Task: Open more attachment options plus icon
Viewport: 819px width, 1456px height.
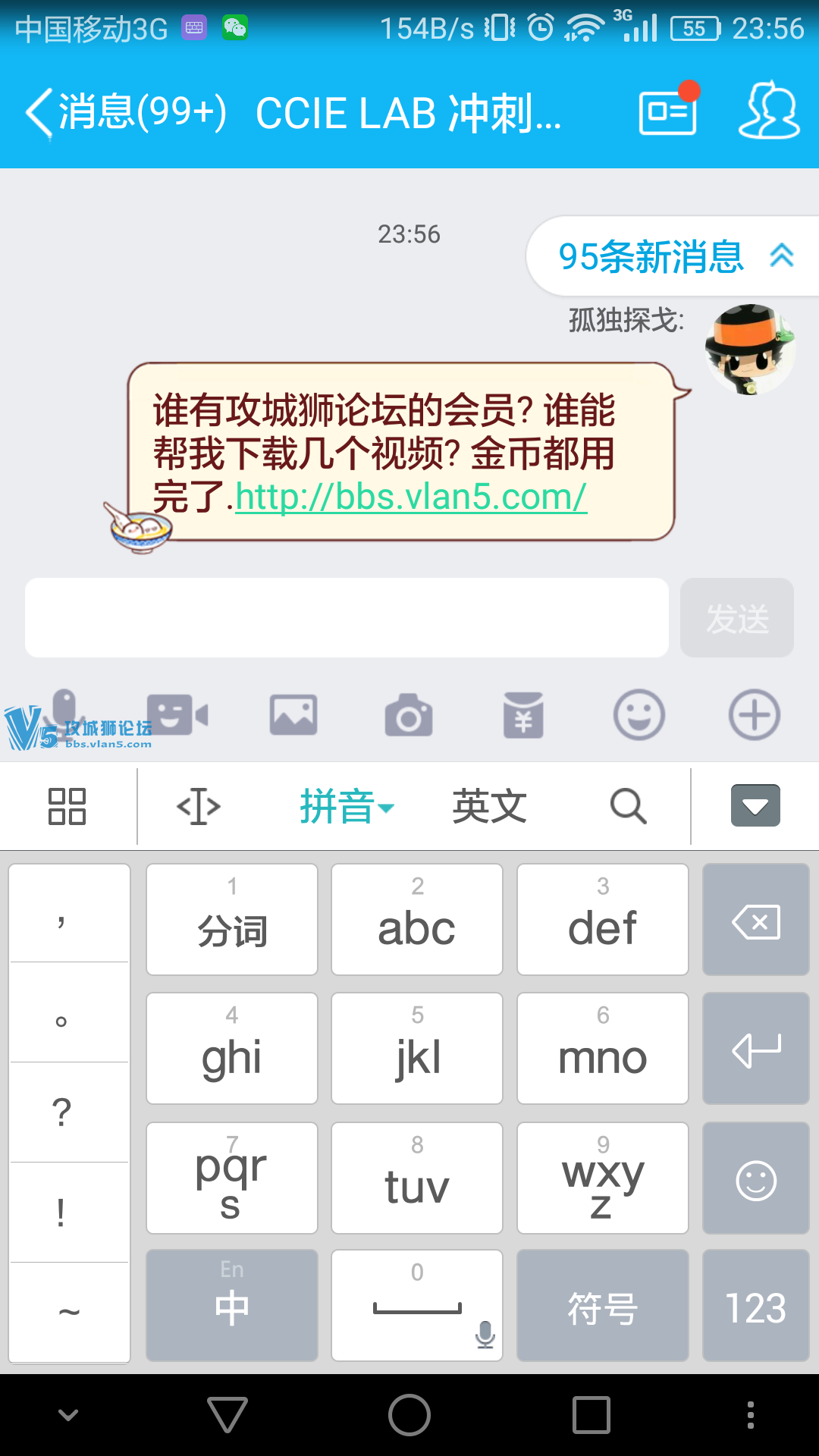Action: point(754,714)
